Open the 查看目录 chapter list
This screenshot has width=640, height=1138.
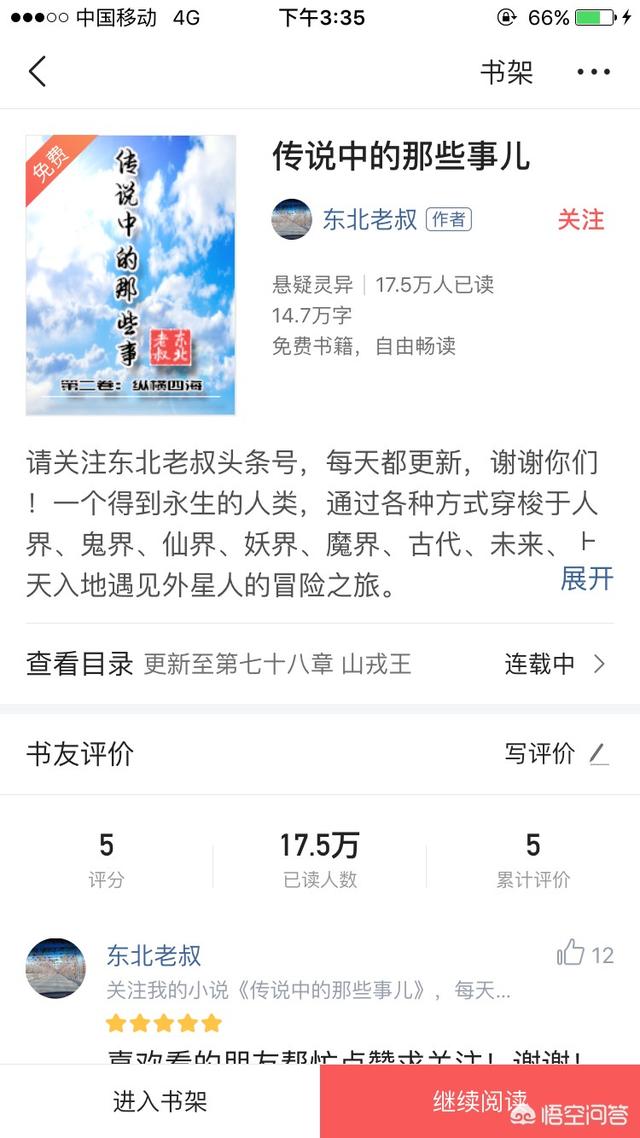pyautogui.click(x=80, y=664)
